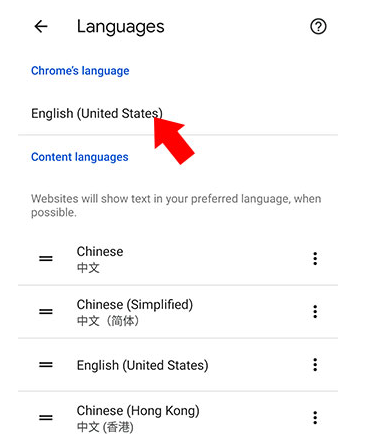Open the help question mark icon
The width and height of the screenshot is (380, 442).
click(318, 26)
